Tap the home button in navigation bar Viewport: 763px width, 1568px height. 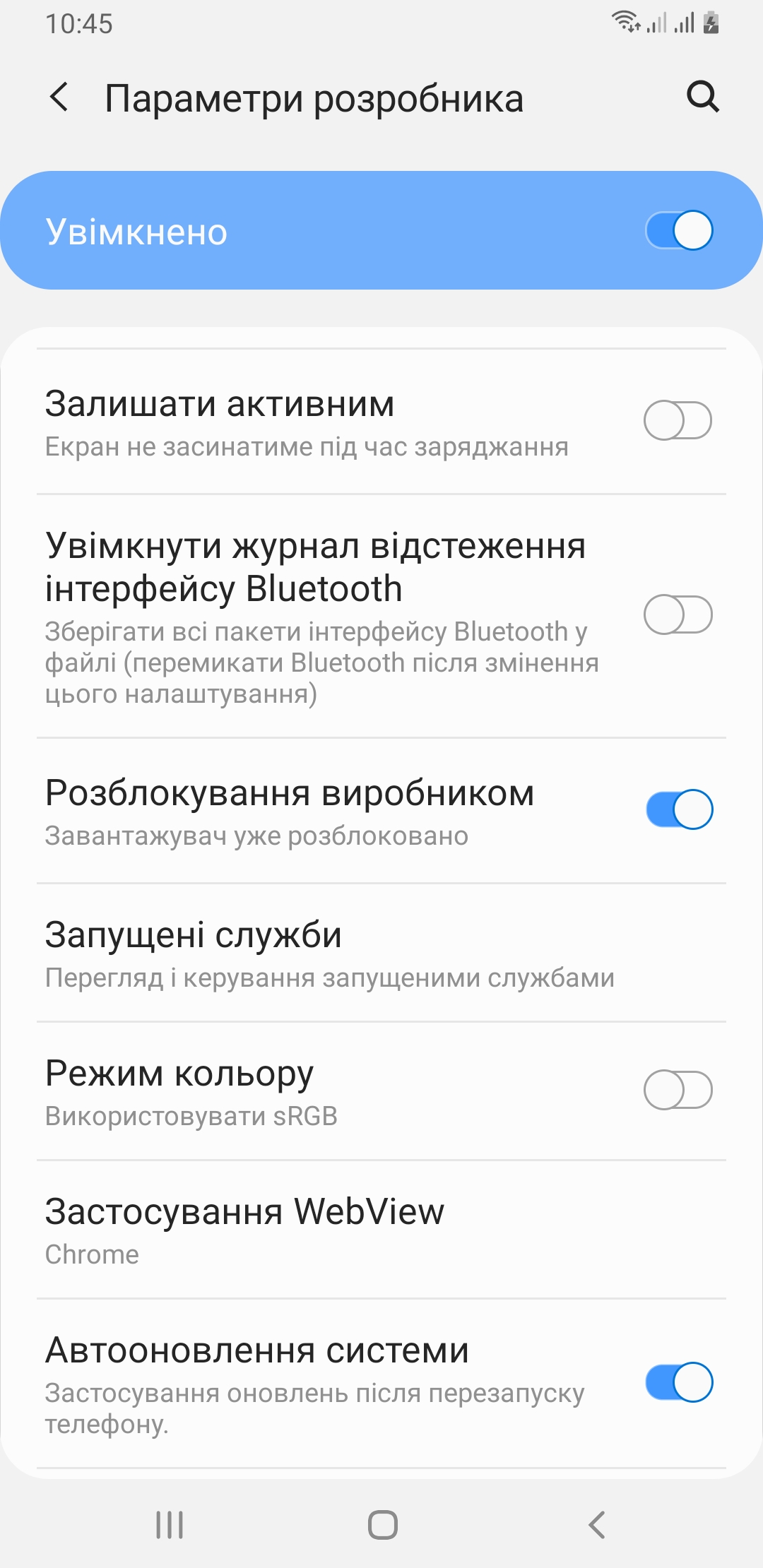[x=382, y=1525]
